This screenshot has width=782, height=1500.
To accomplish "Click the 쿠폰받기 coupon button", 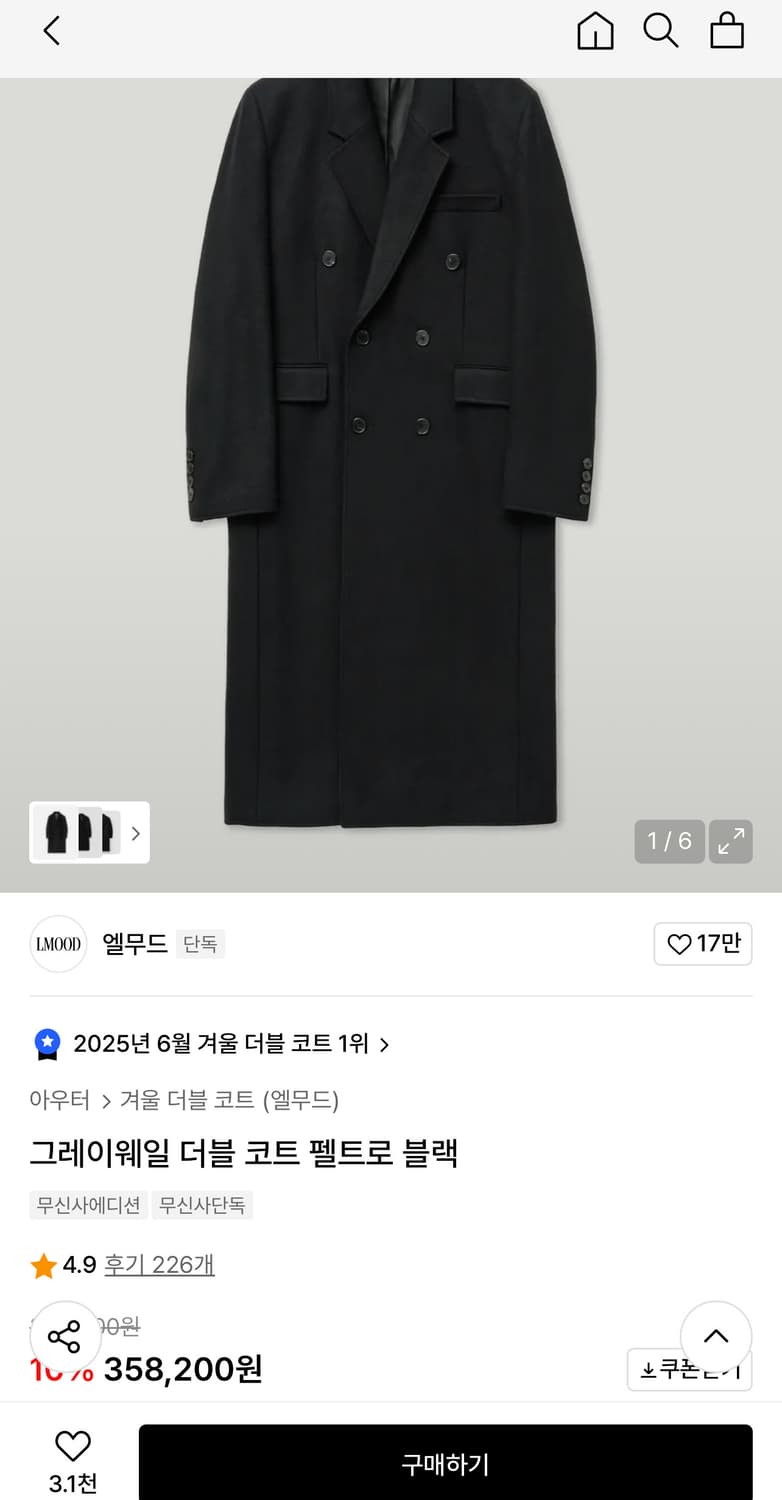I will point(689,1370).
